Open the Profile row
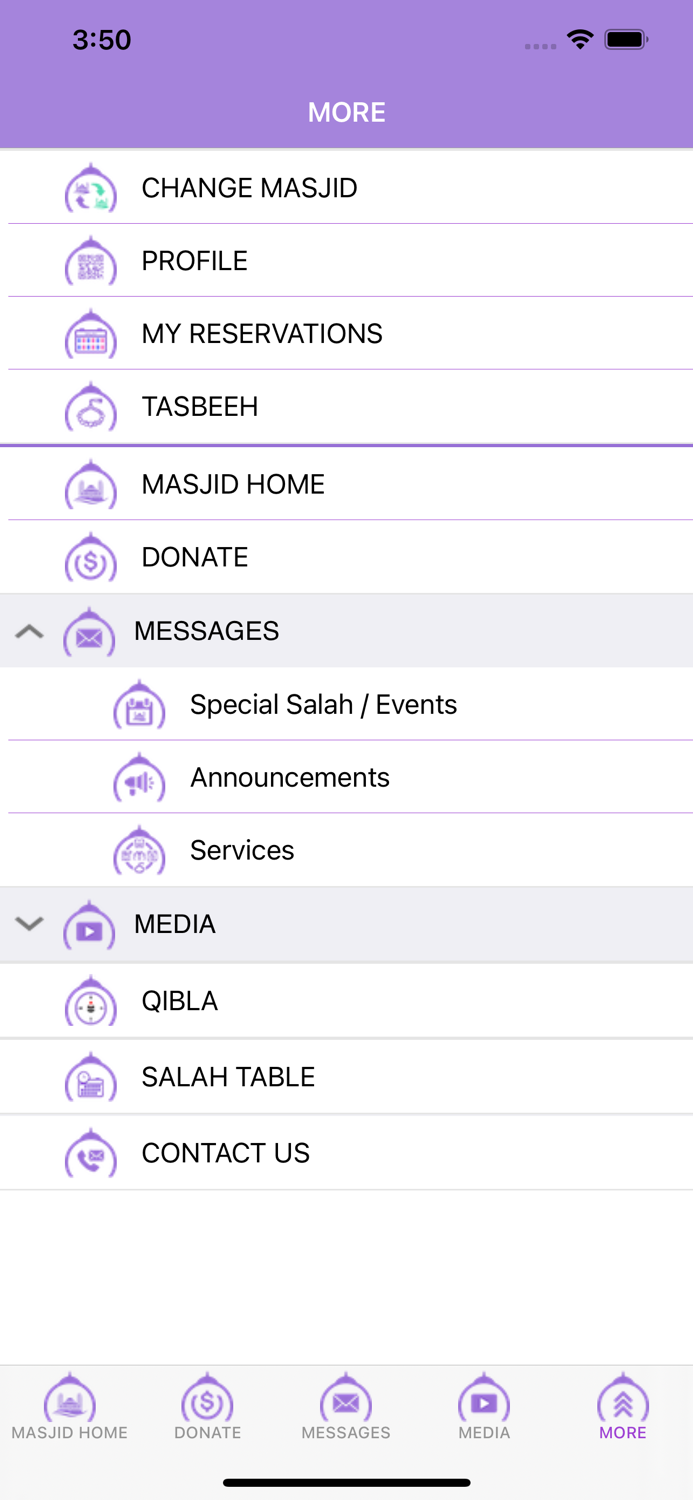The width and height of the screenshot is (693, 1500). (x=346, y=260)
